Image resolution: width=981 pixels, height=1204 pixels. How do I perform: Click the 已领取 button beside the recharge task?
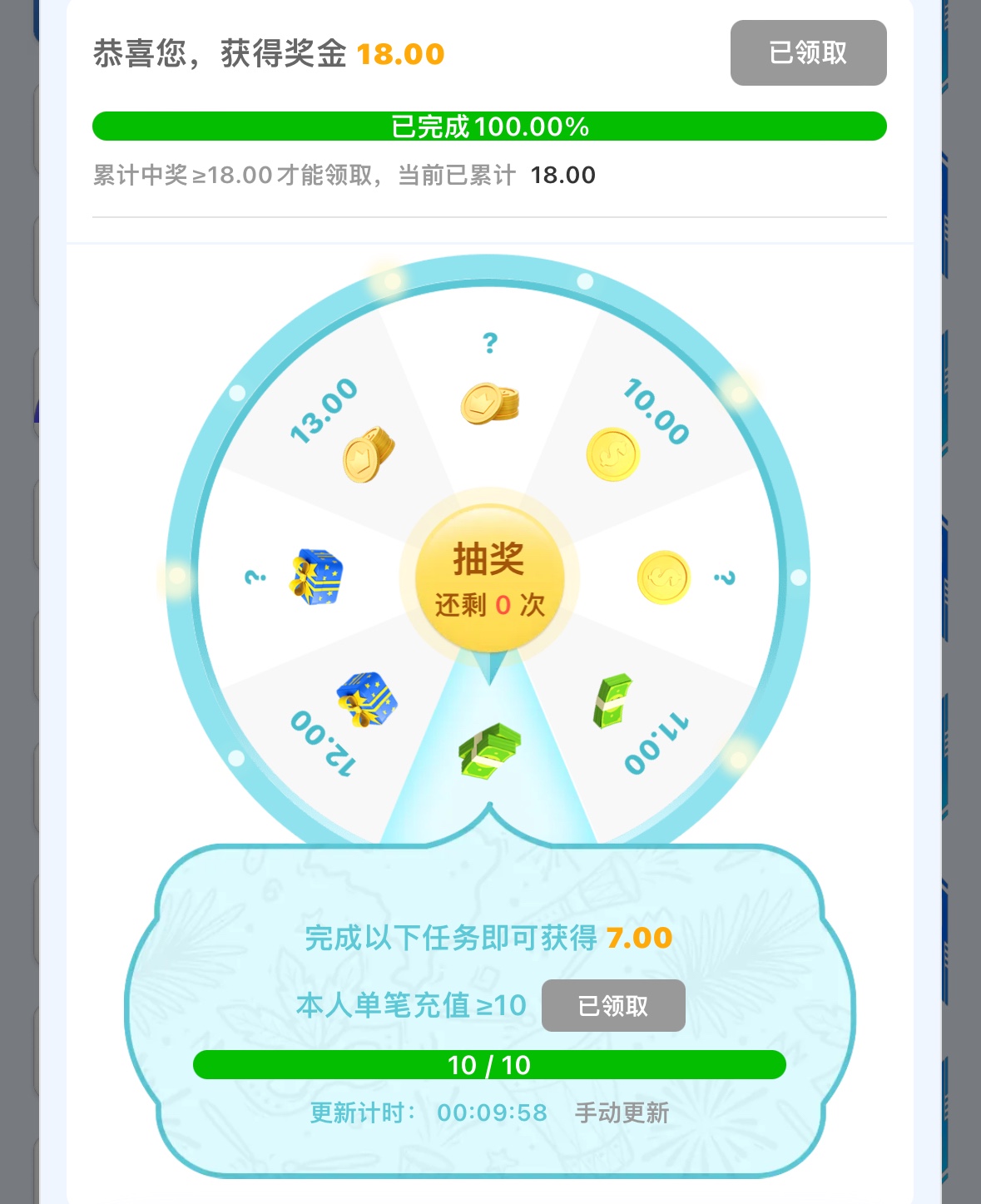pyautogui.click(x=613, y=1006)
